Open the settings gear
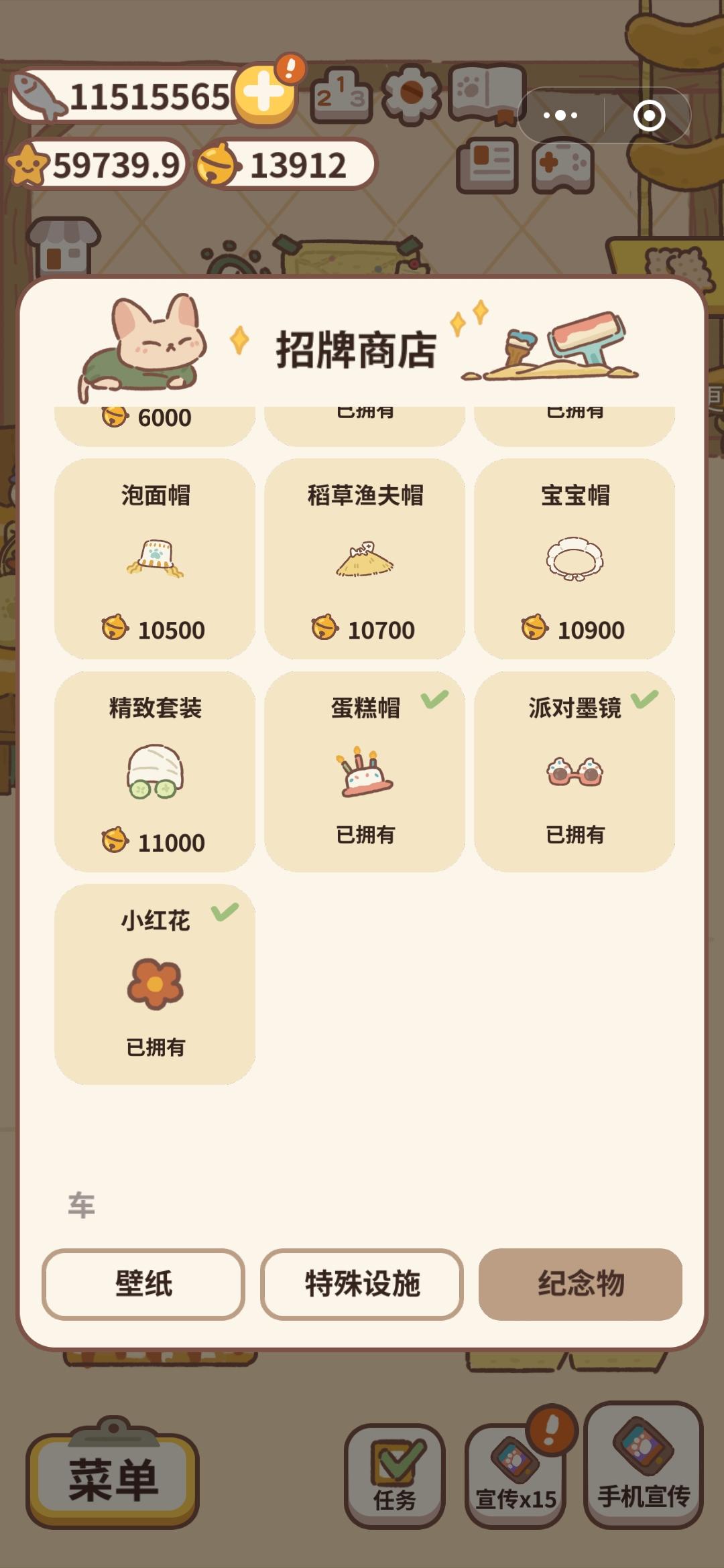The height and width of the screenshot is (1568, 724). 412,94
